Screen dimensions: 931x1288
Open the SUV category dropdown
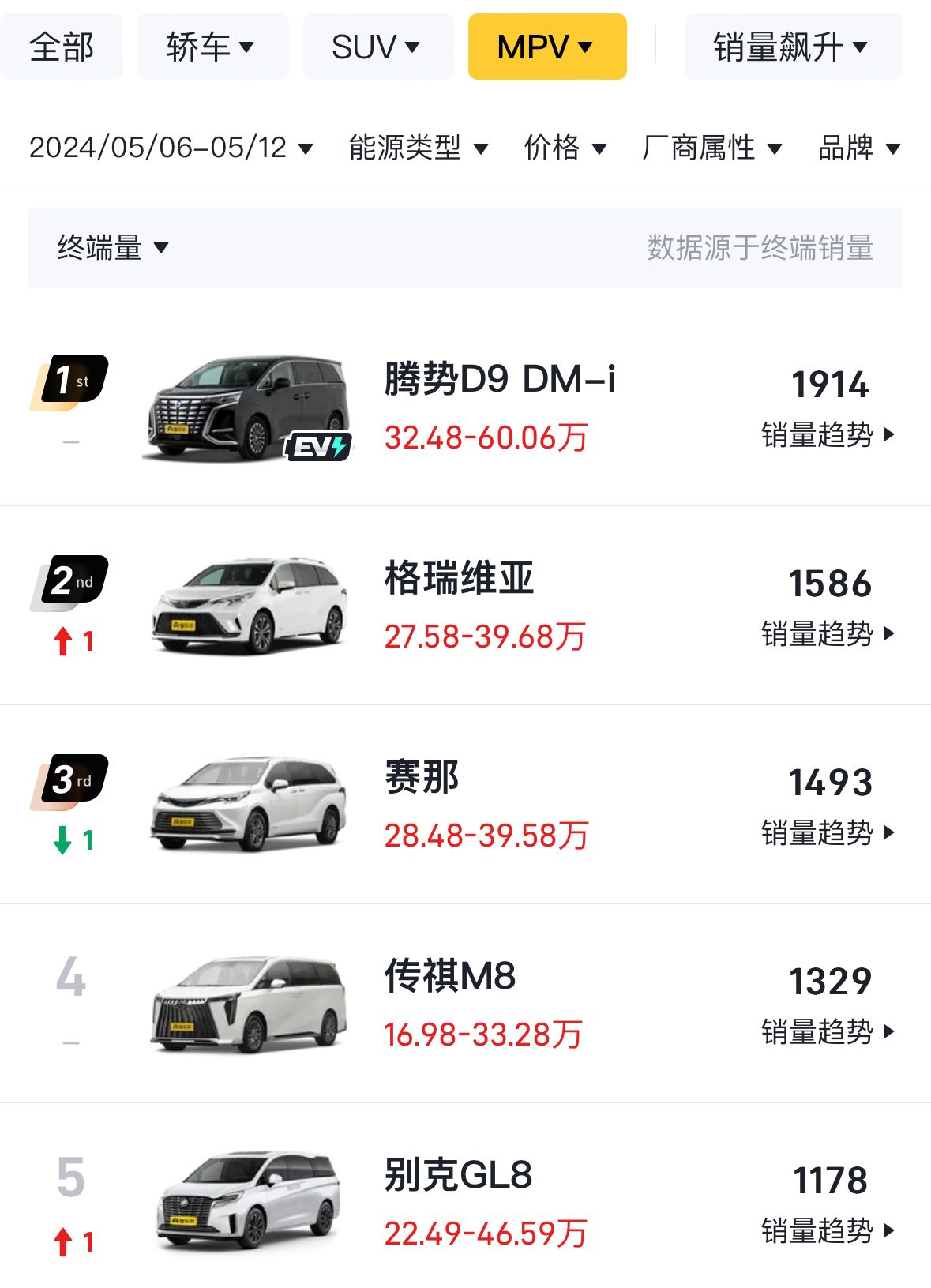[x=377, y=47]
